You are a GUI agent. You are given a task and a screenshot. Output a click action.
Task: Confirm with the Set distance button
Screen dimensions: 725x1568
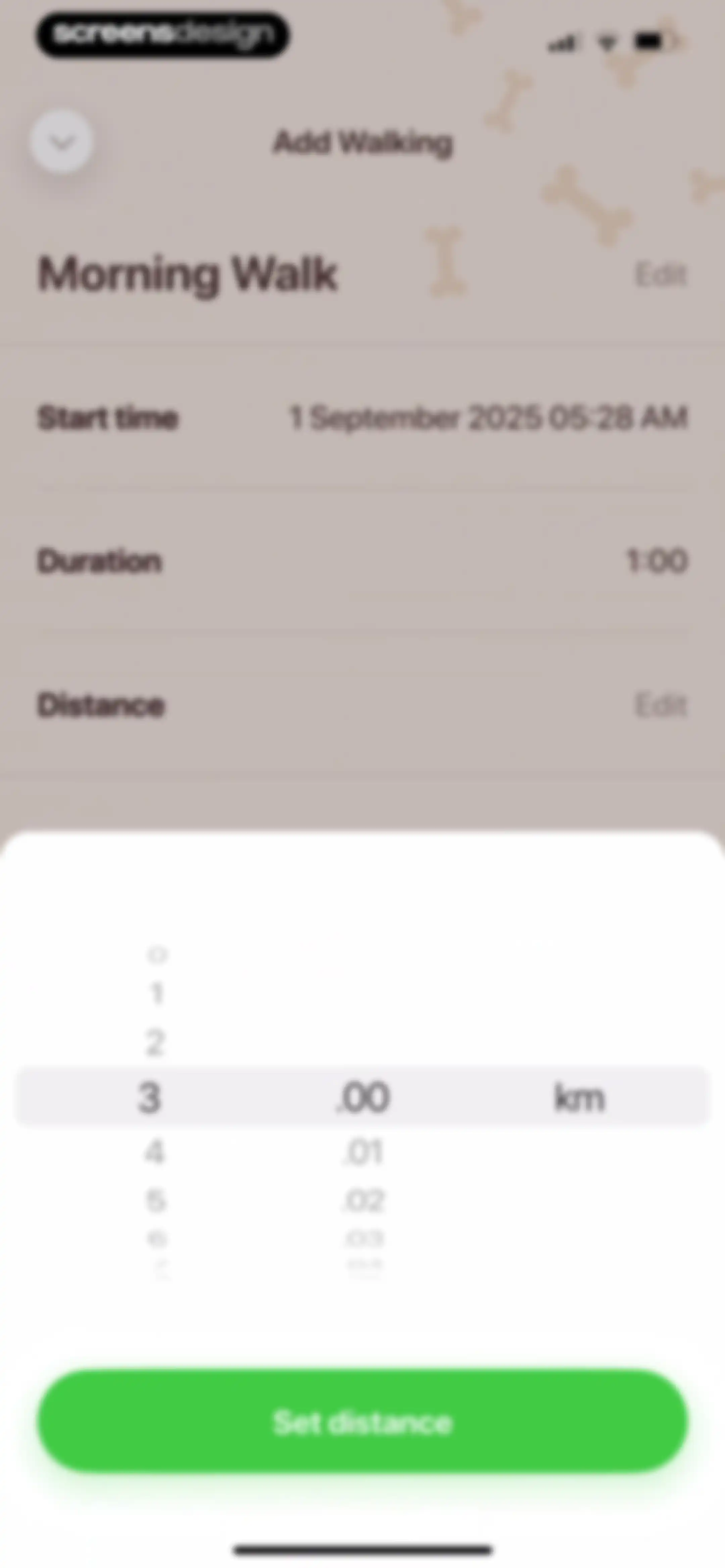click(363, 1422)
